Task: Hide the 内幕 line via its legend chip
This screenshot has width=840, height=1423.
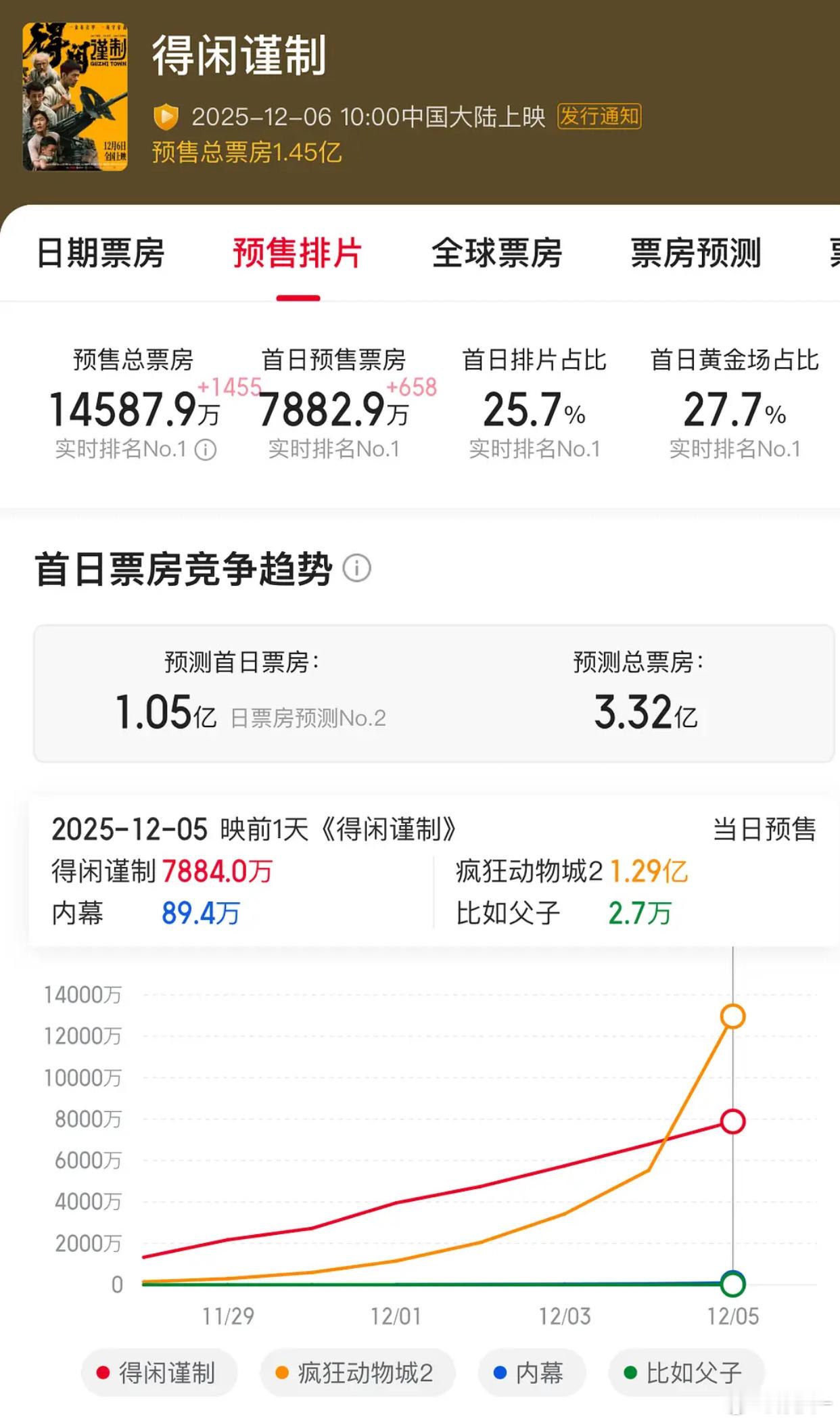Action: pos(531,1371)
